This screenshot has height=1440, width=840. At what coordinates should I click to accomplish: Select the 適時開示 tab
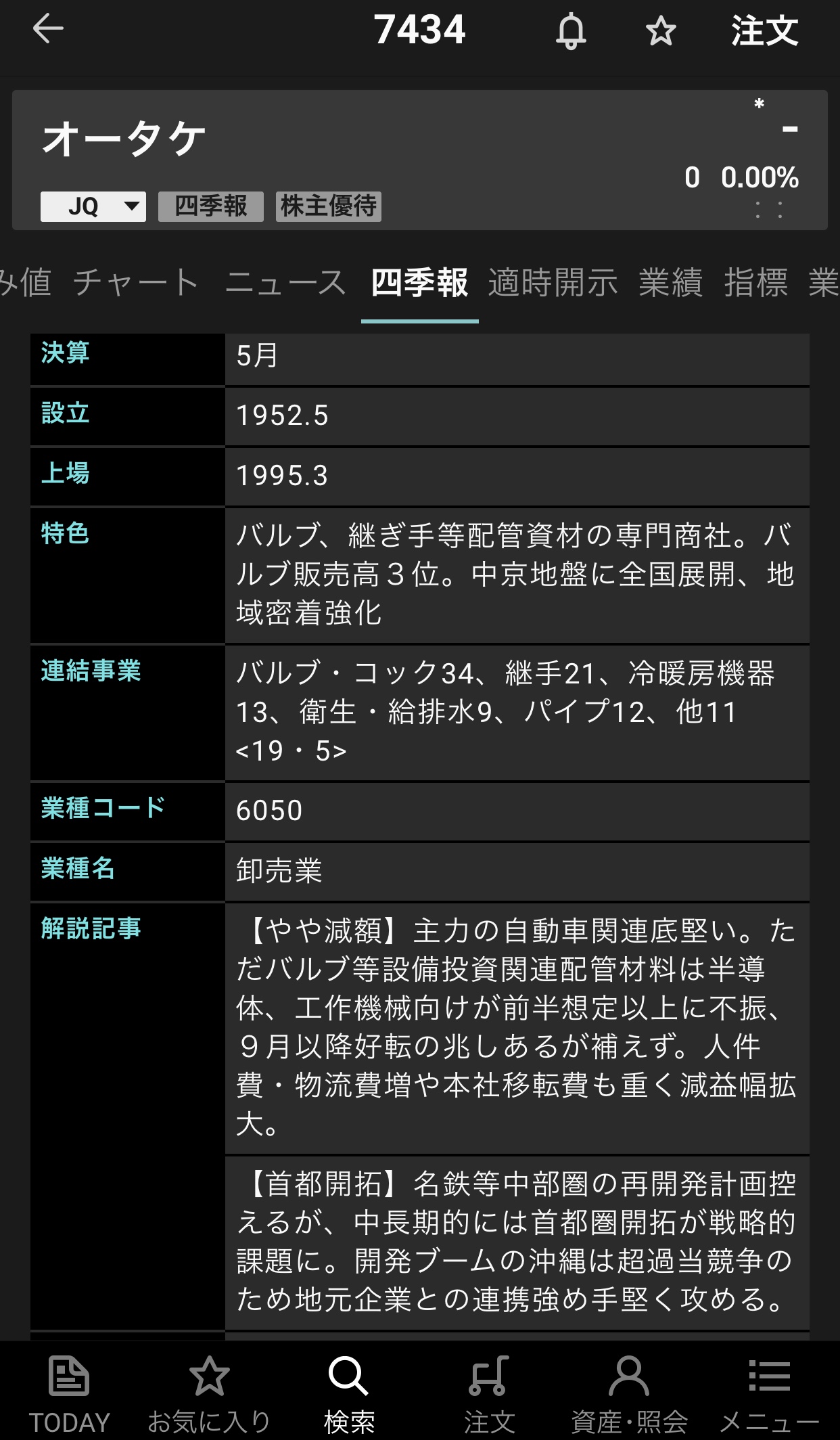coord(553,282)
